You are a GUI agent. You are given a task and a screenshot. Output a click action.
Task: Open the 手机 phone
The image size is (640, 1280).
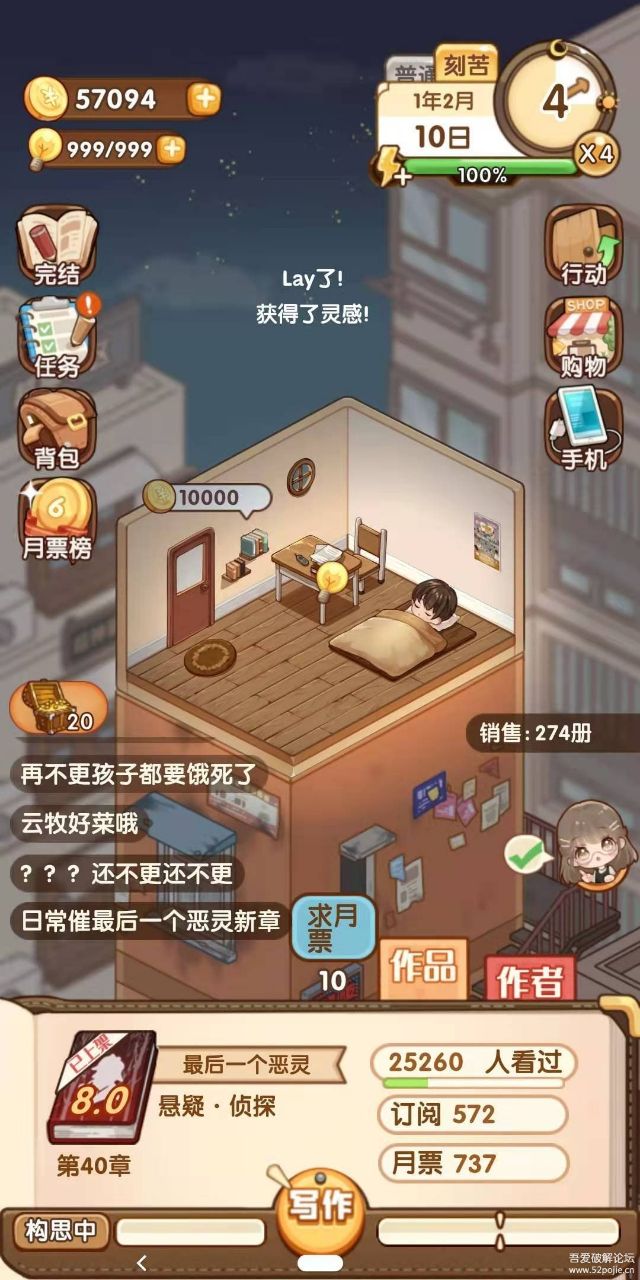click(x=583, y=428)
